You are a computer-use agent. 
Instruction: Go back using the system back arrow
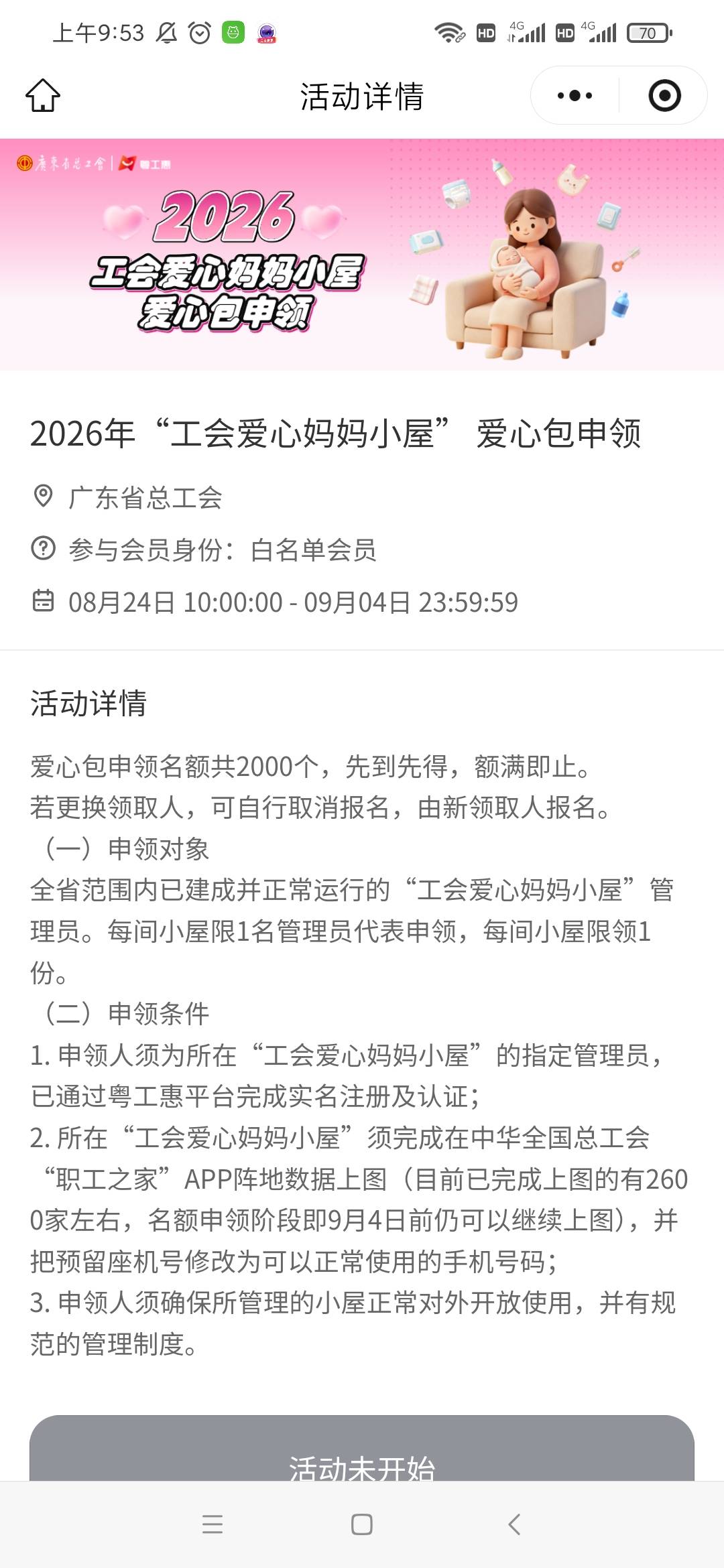click(x=514, y=1524)
